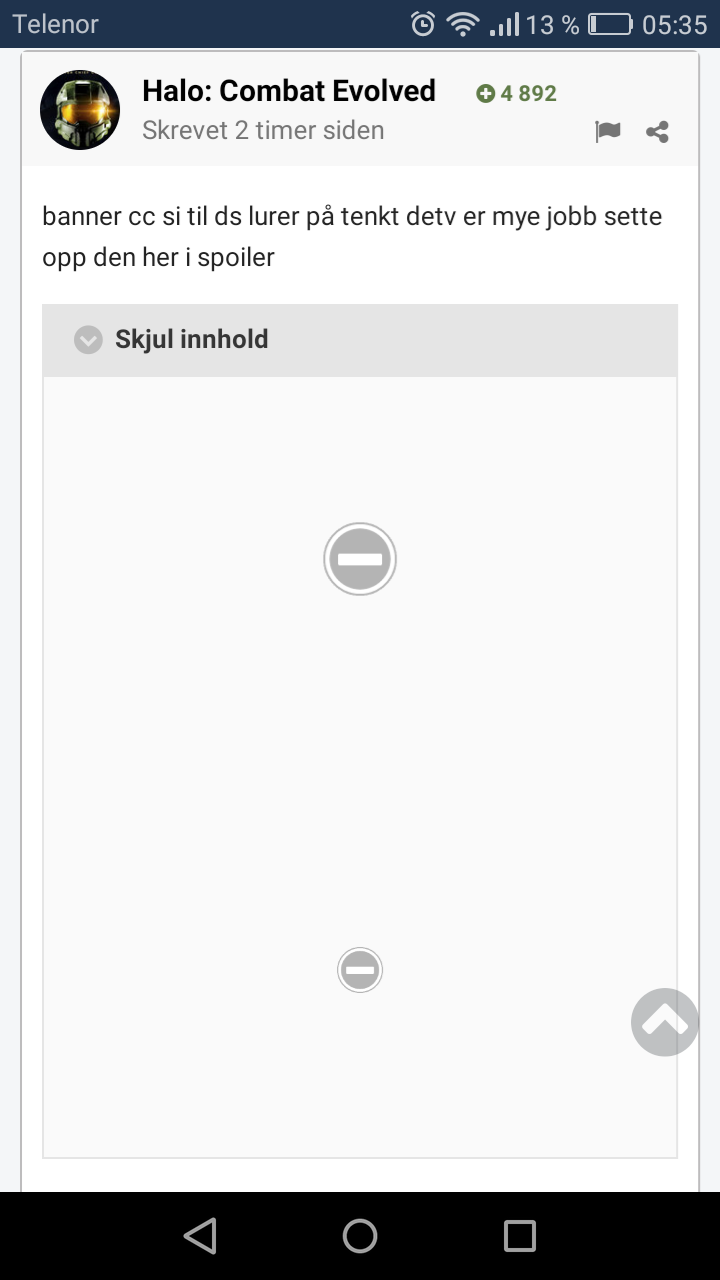Report this post with the flag icon
Image resolution: width=720 pixels, height=1280 pixels.
[x=607, y=131]
